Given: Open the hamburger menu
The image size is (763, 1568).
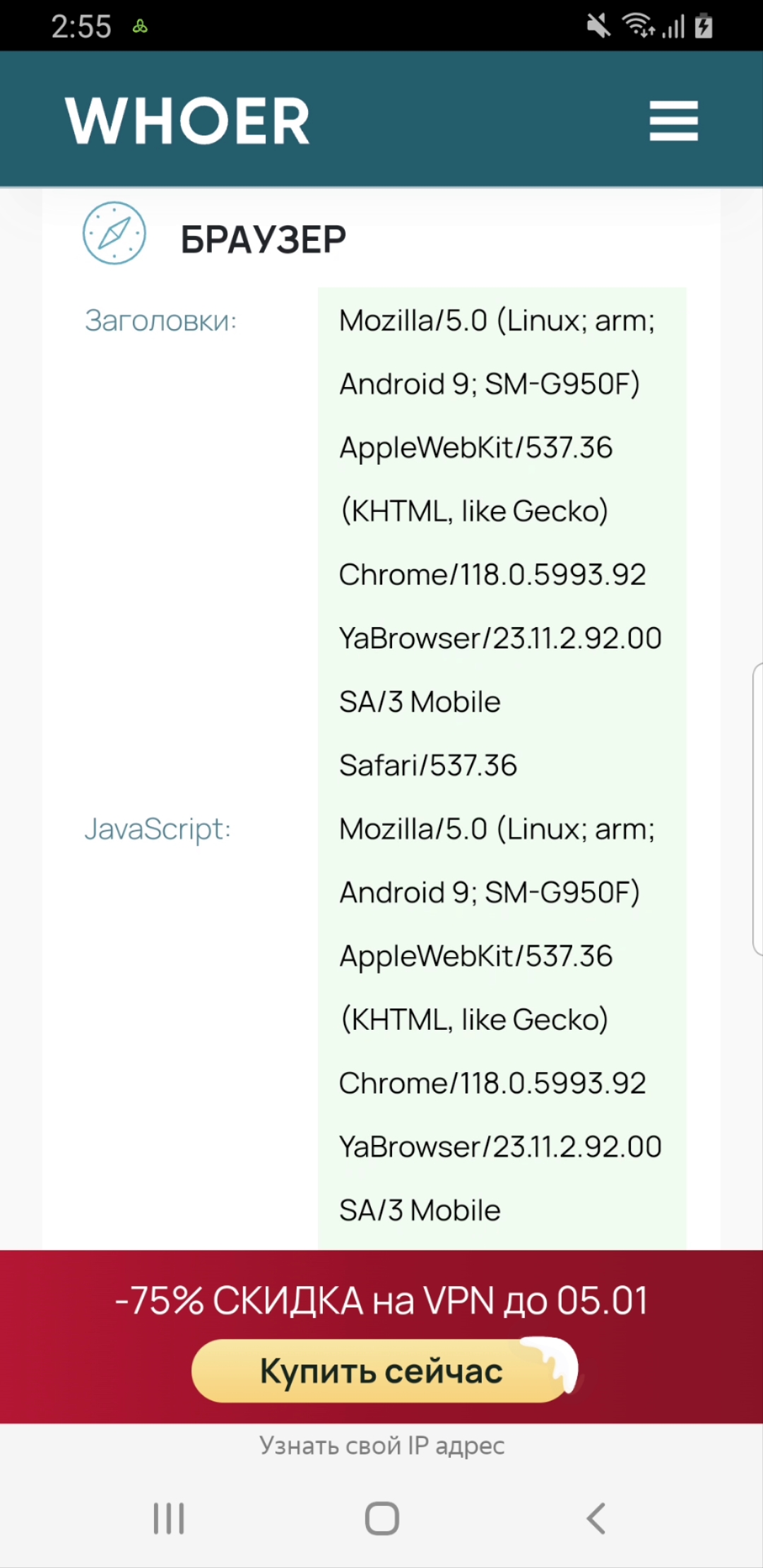Looking at the screenshot, I should 673,121.
